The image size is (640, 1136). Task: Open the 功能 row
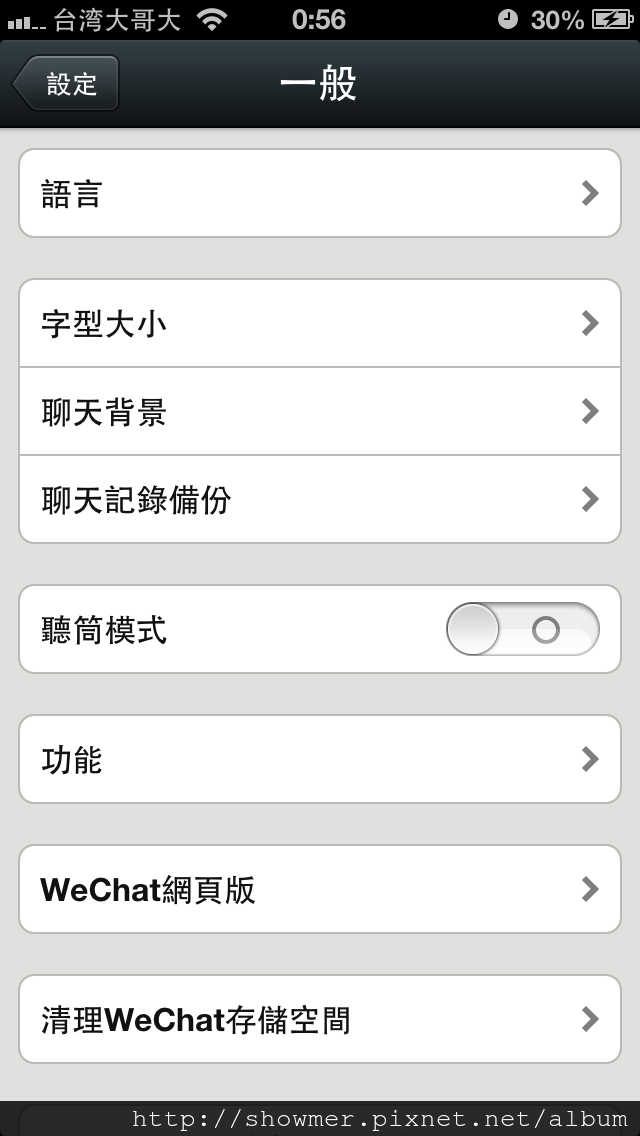pos(320,759)
